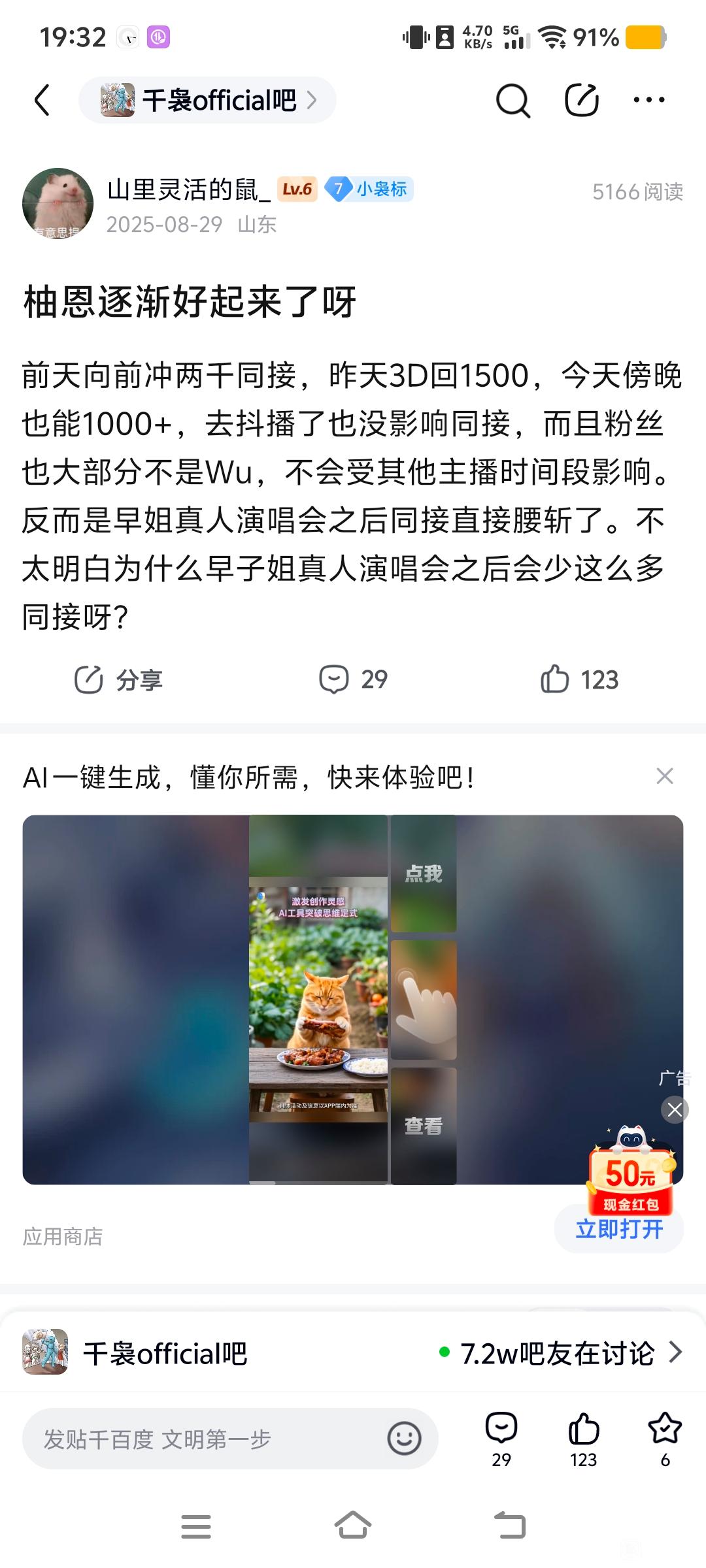The image size is (706, 1568).
Task: Favorite the post with star icon
Action: coord(665,1439)
